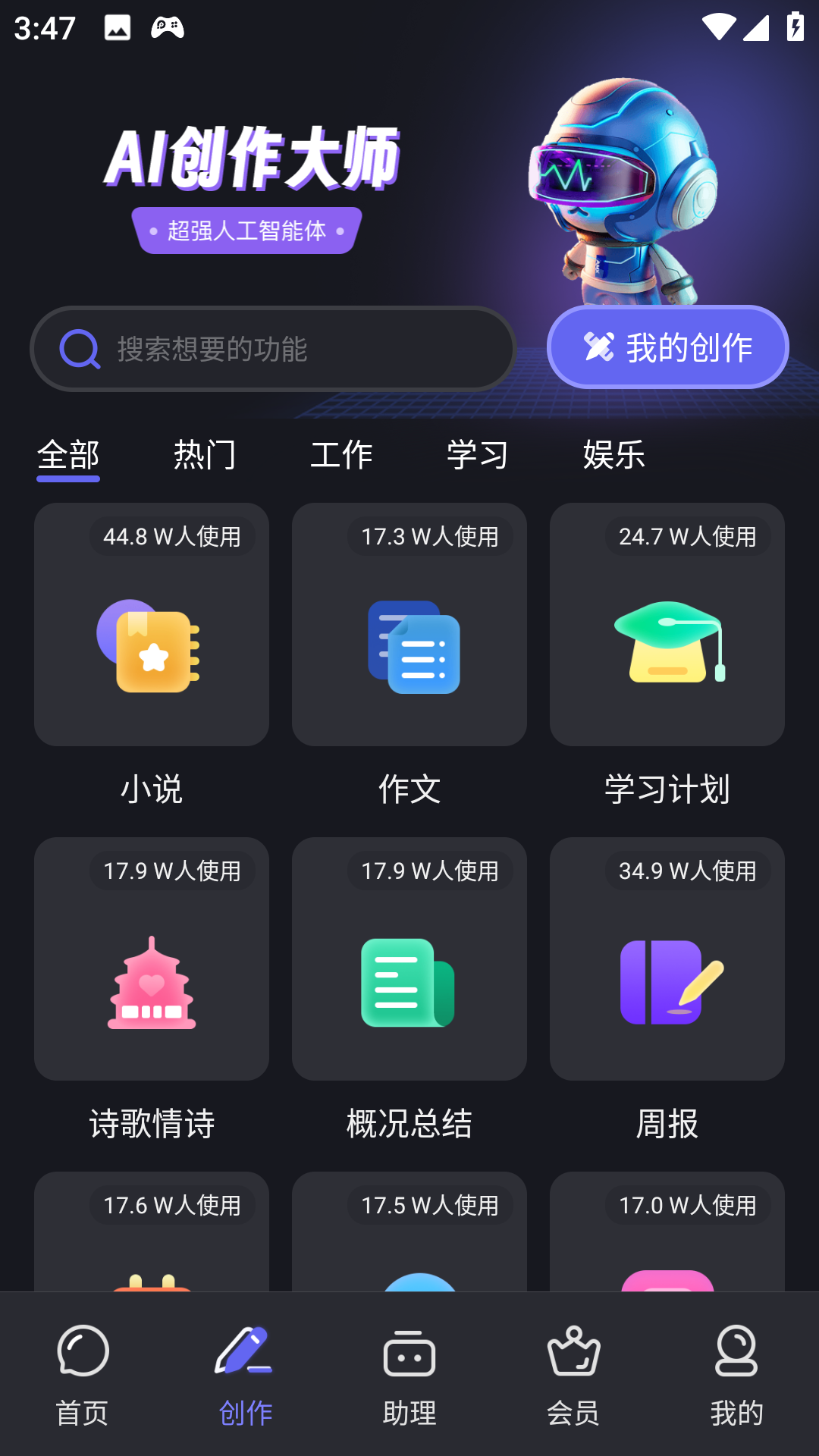Open 我的创作 my creations button

(667, 347)
